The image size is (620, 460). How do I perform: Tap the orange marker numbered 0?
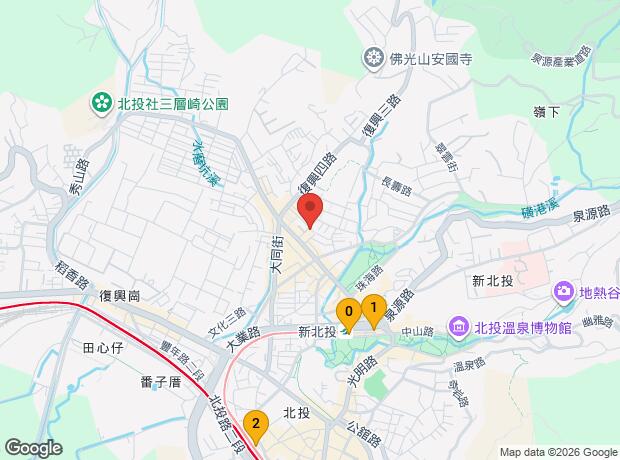pyautogui.click(x=348, y=312)
